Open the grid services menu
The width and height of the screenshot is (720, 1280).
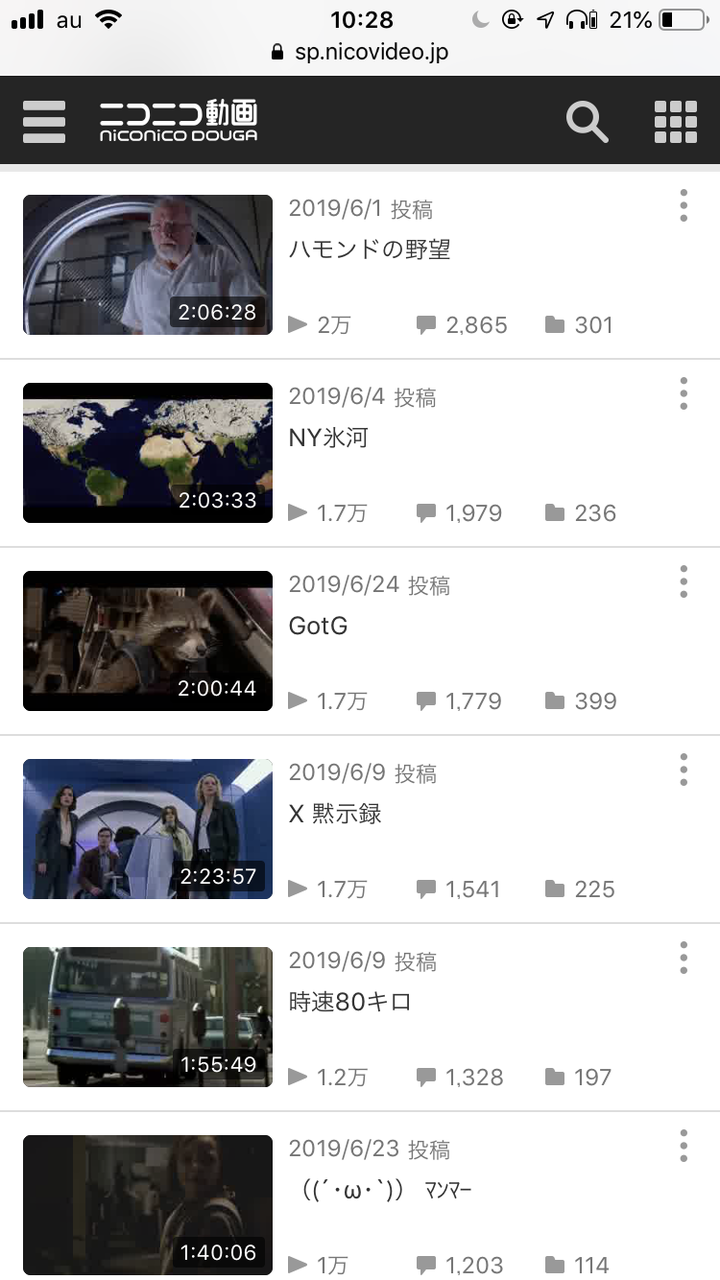(675, 122)
